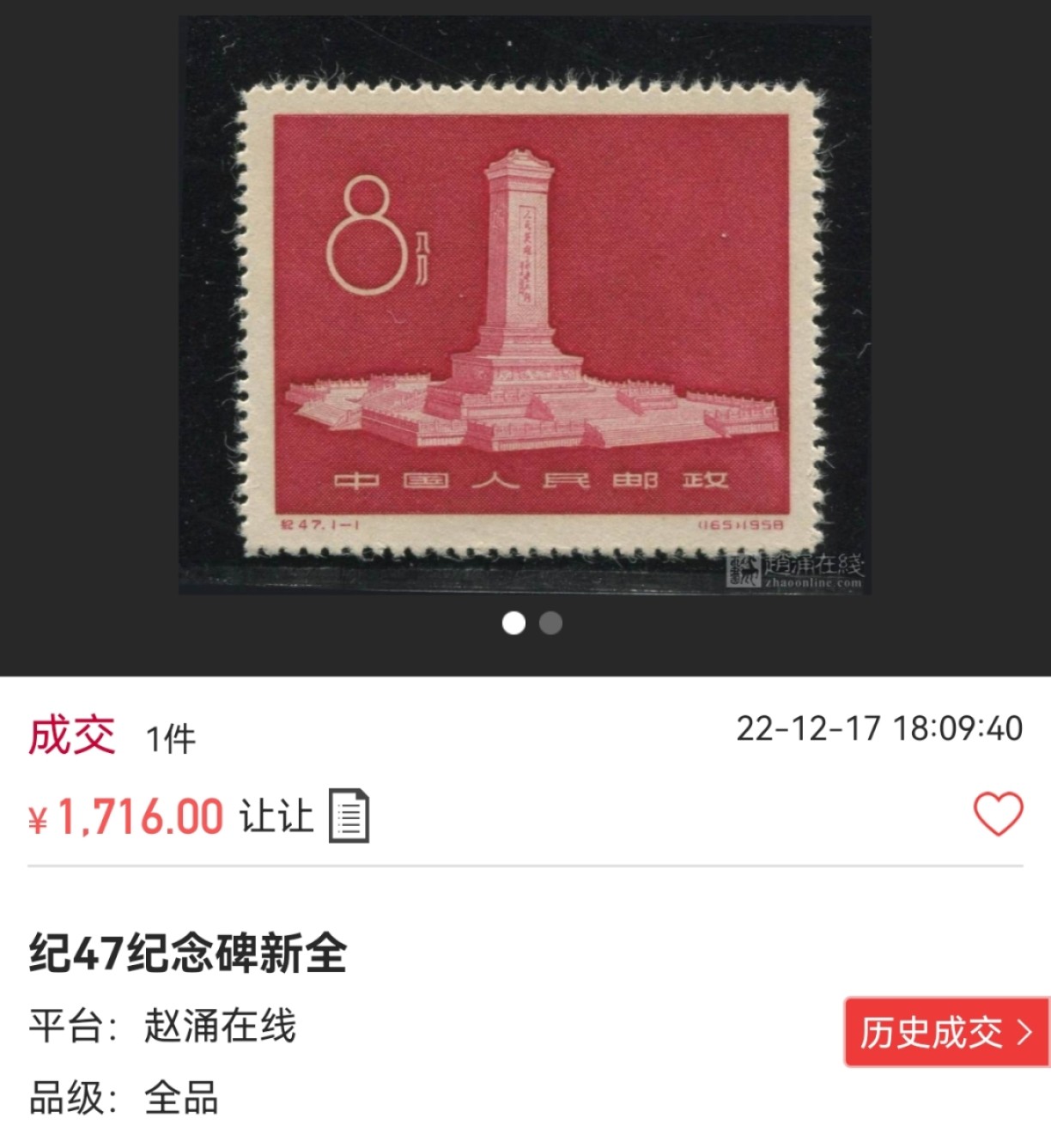Open the document icon next to 让让
Screen dimensions: 1051x1148
(349, 815)
